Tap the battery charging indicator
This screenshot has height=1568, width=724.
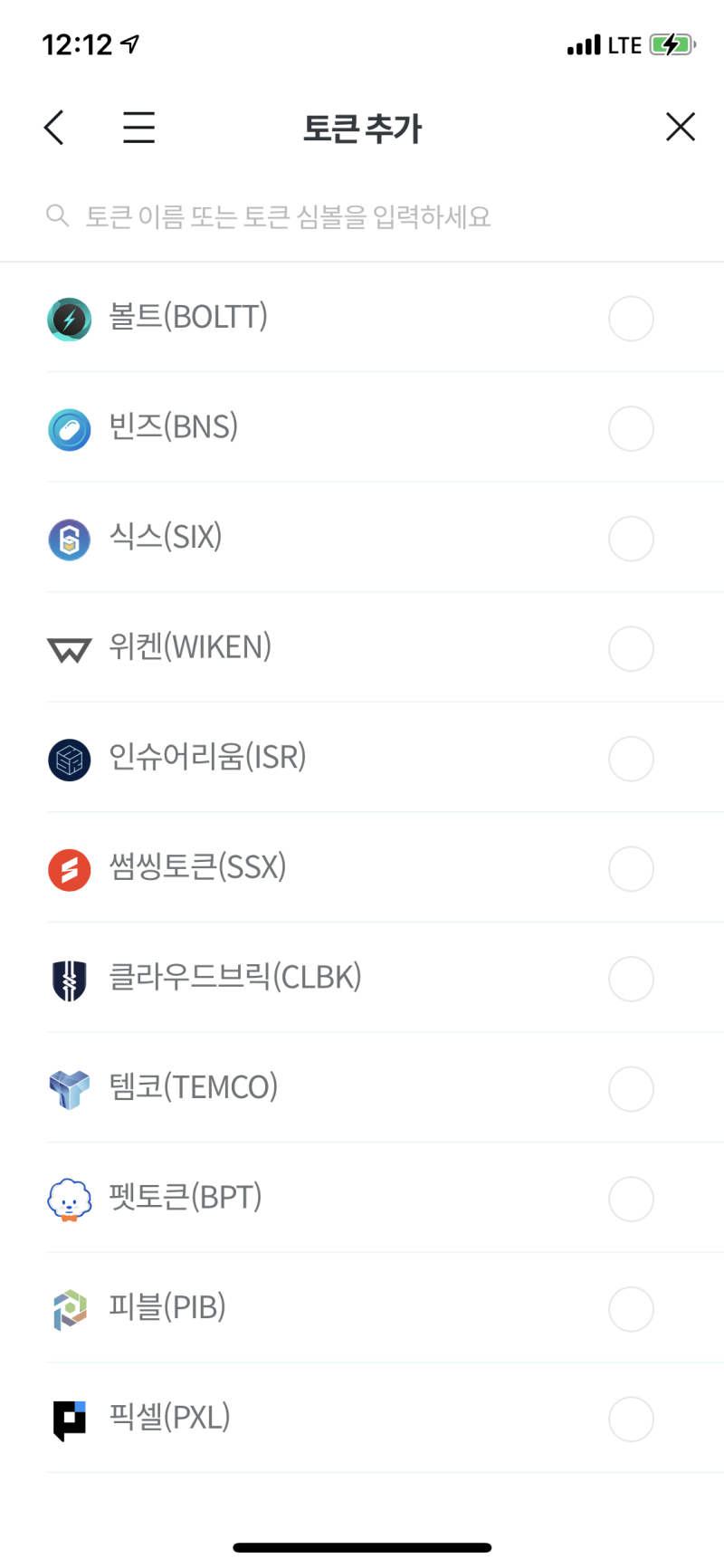[671, 43]
